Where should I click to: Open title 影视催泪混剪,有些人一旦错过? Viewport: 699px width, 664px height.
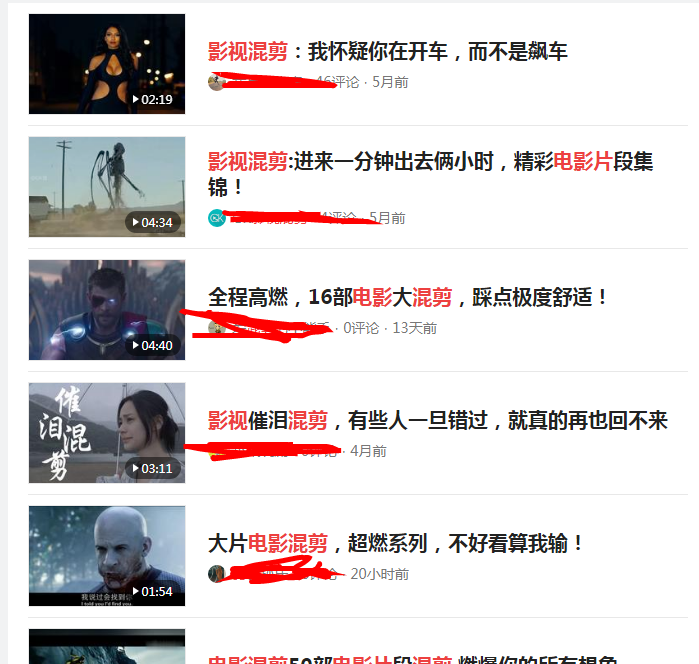point(437,420)
